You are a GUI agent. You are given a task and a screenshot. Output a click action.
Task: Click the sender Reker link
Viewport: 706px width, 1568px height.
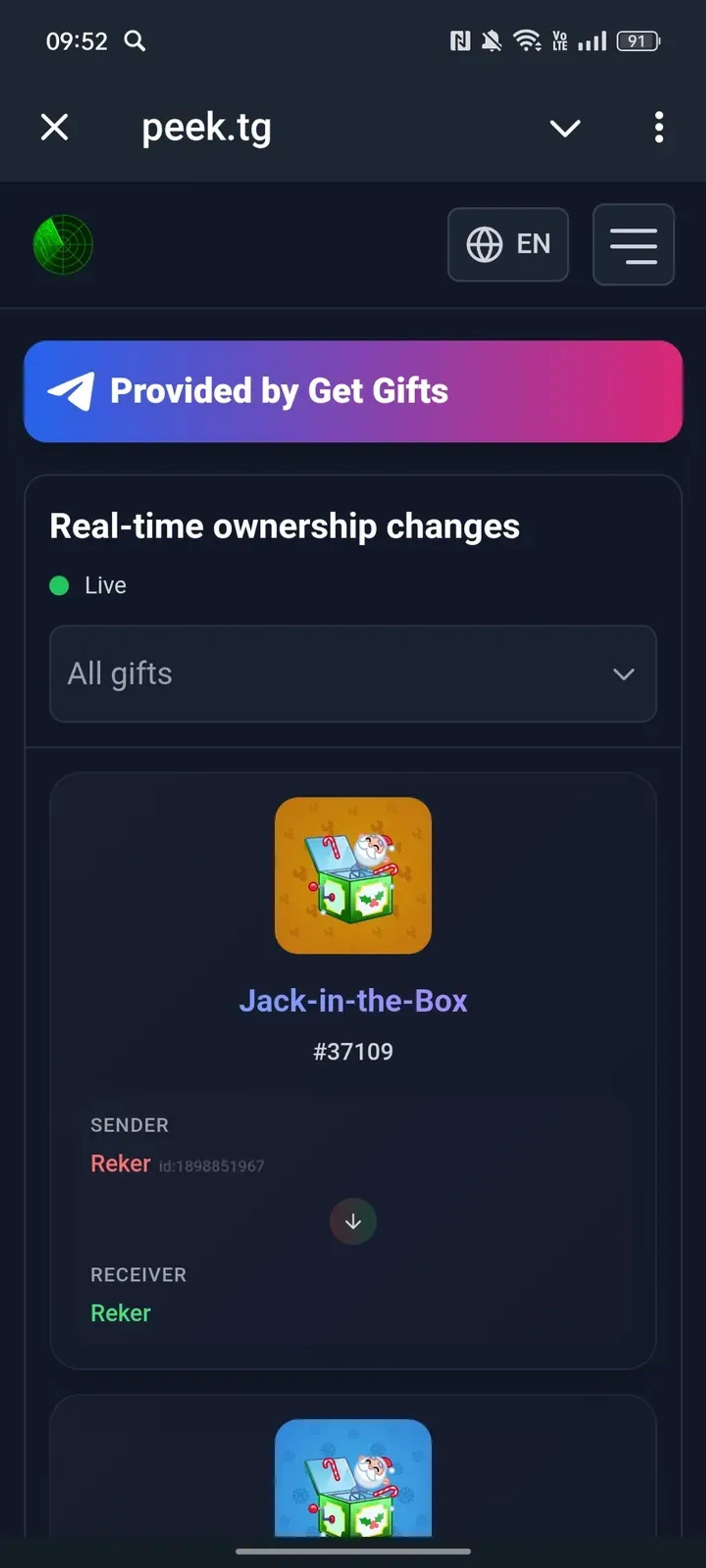click(x=120, y=1163)
